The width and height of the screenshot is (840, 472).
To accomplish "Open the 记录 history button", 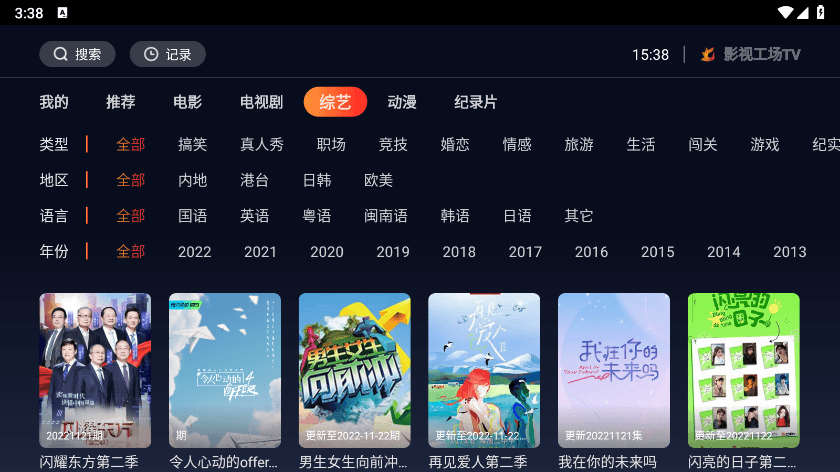I will [167, 54].
